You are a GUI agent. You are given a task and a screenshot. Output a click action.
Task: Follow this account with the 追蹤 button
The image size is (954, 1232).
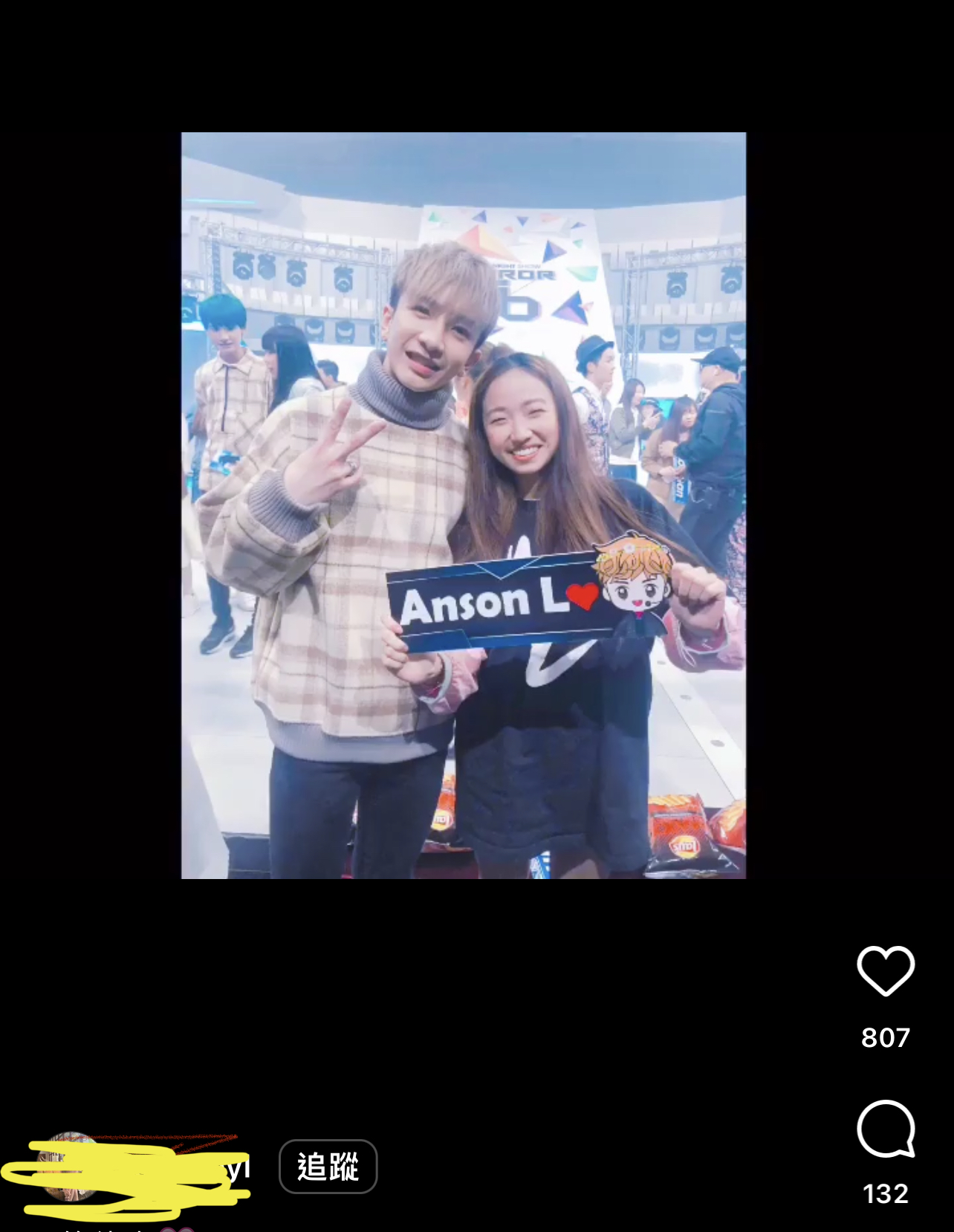(328, 1167)
